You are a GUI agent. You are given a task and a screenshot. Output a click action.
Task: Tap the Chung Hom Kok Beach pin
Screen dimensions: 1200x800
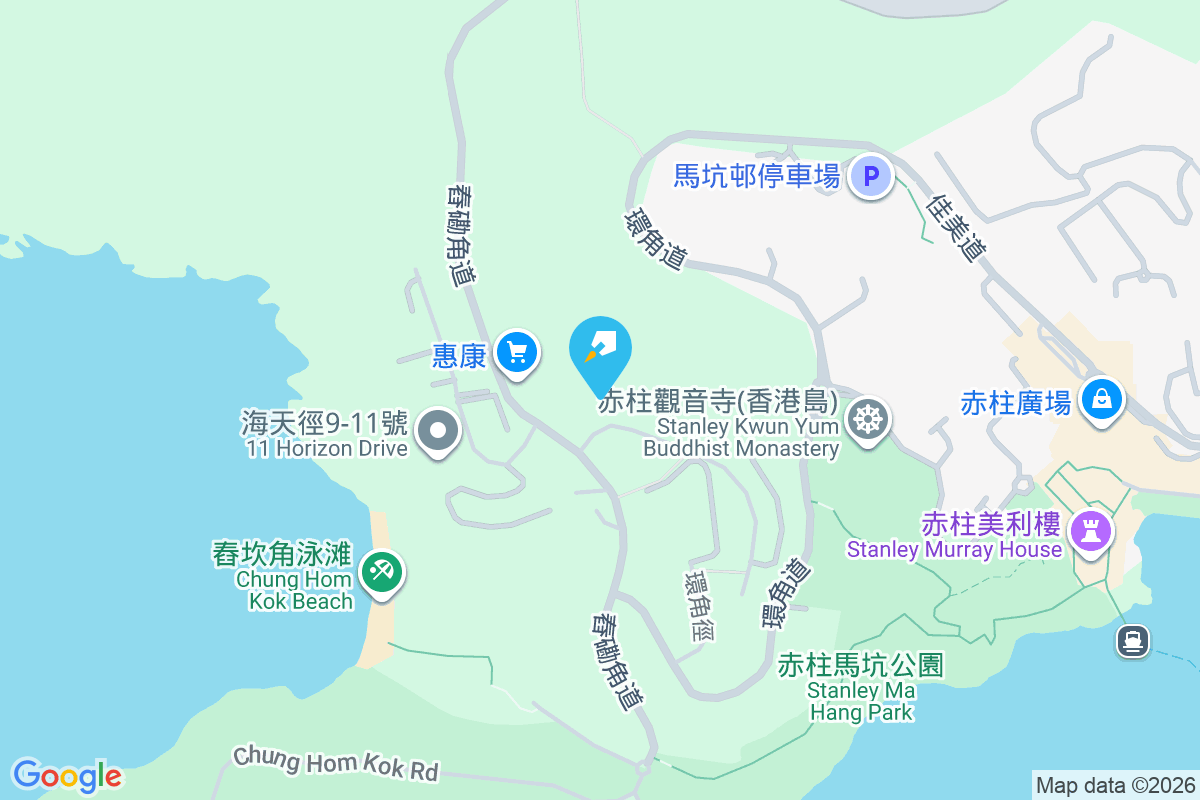[381, 573]
